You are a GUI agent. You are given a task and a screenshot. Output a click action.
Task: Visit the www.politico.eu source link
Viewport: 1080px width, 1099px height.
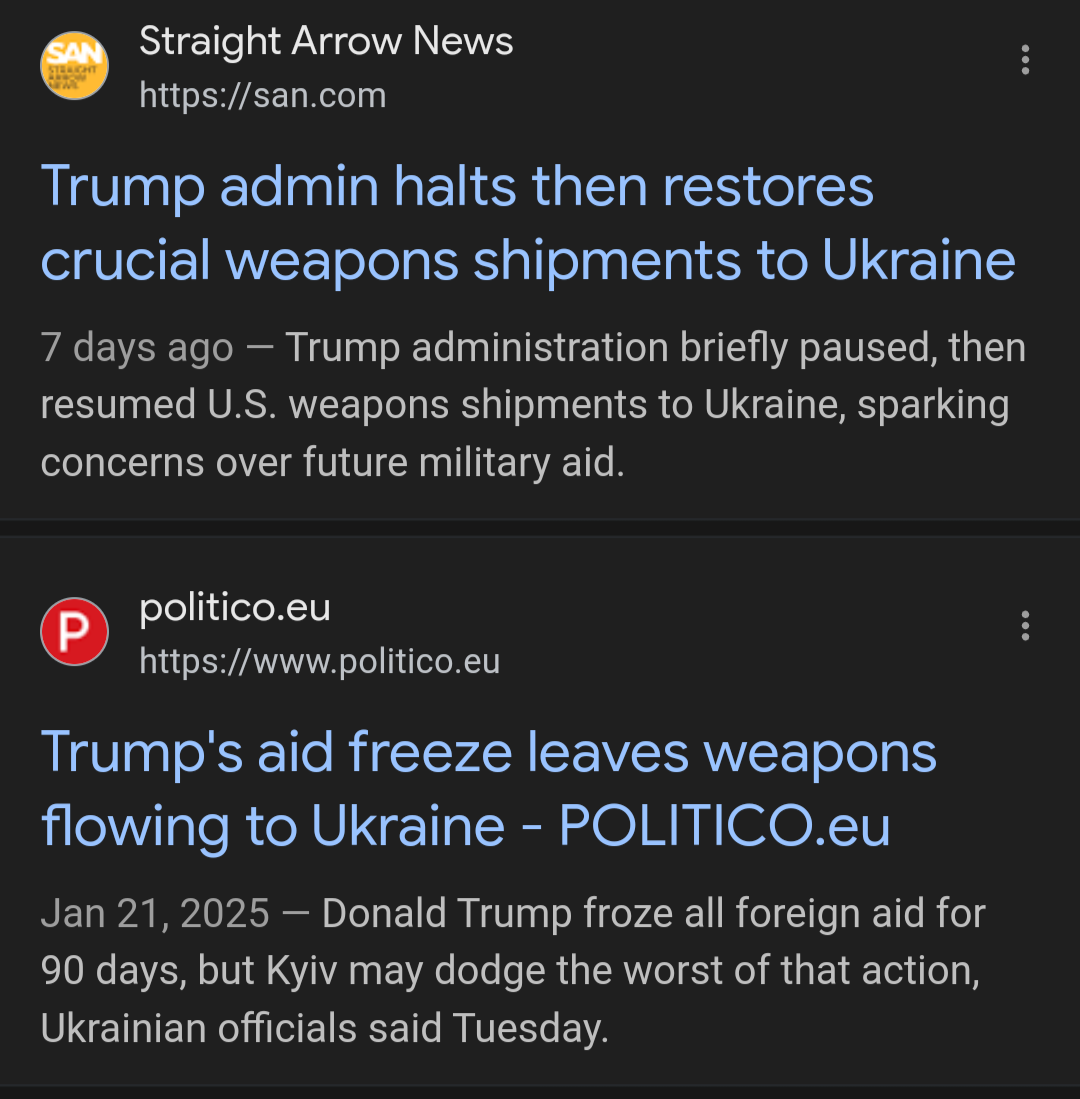pyautogui.click(x=319, y=662)
